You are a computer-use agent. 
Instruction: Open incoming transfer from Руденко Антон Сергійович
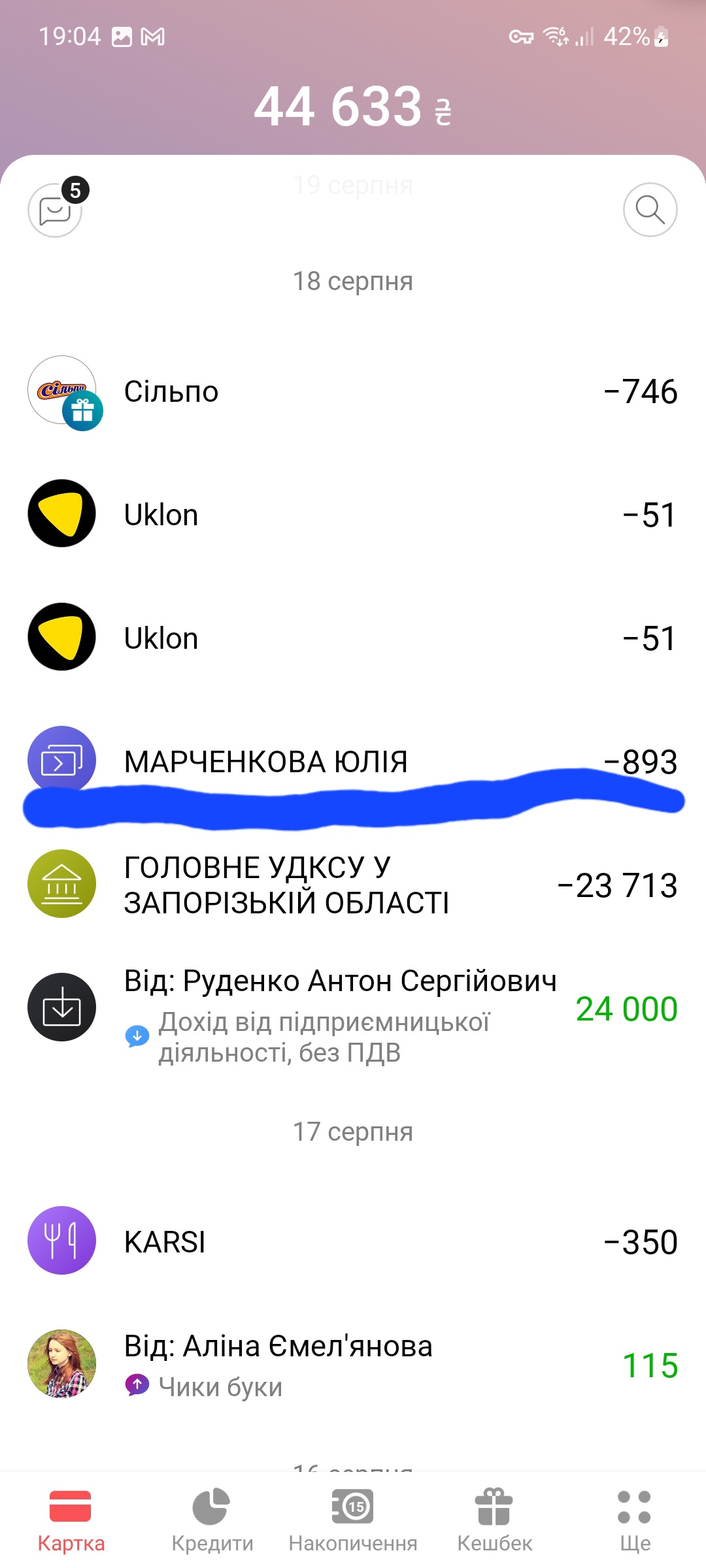click(353, 1008)
